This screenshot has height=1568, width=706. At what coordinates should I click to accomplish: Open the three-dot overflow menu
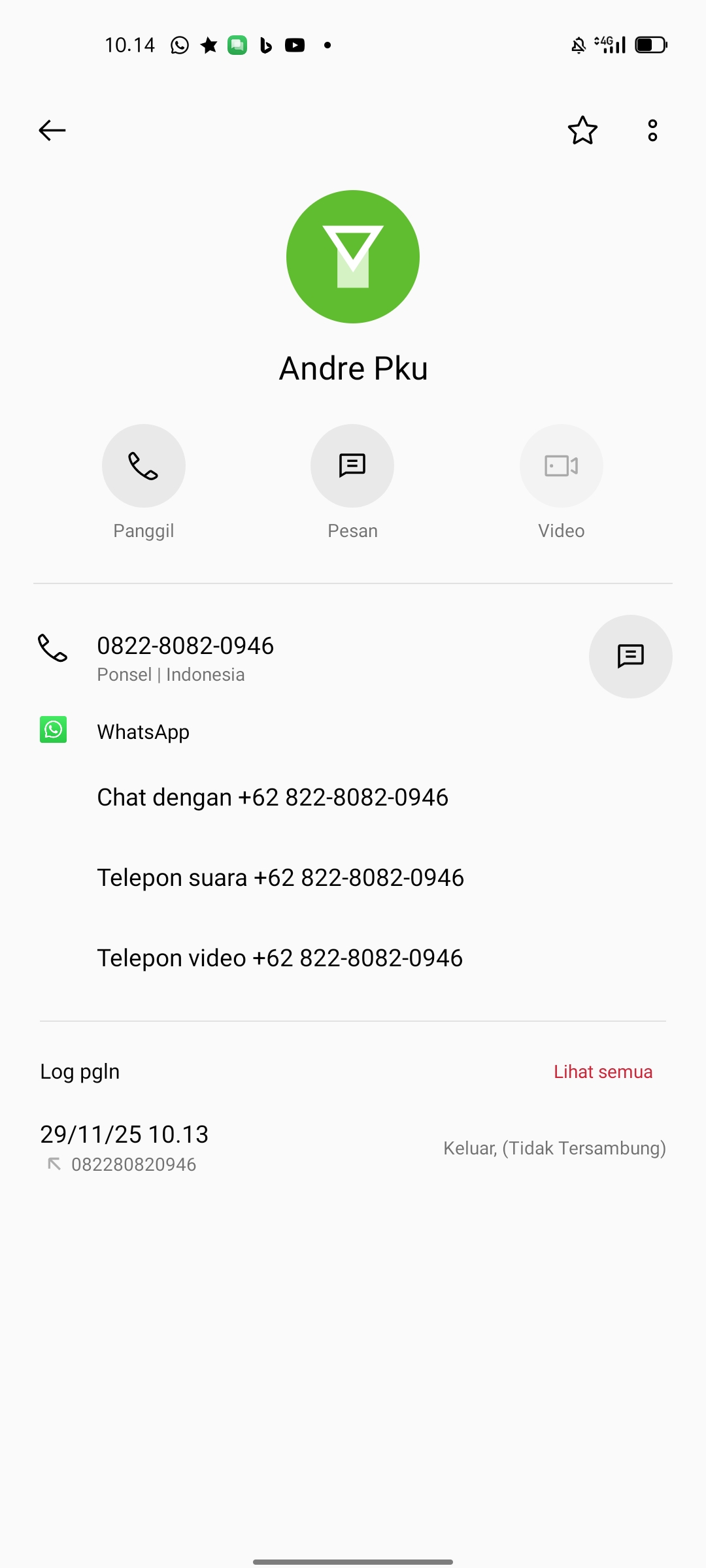coord(652,130)
